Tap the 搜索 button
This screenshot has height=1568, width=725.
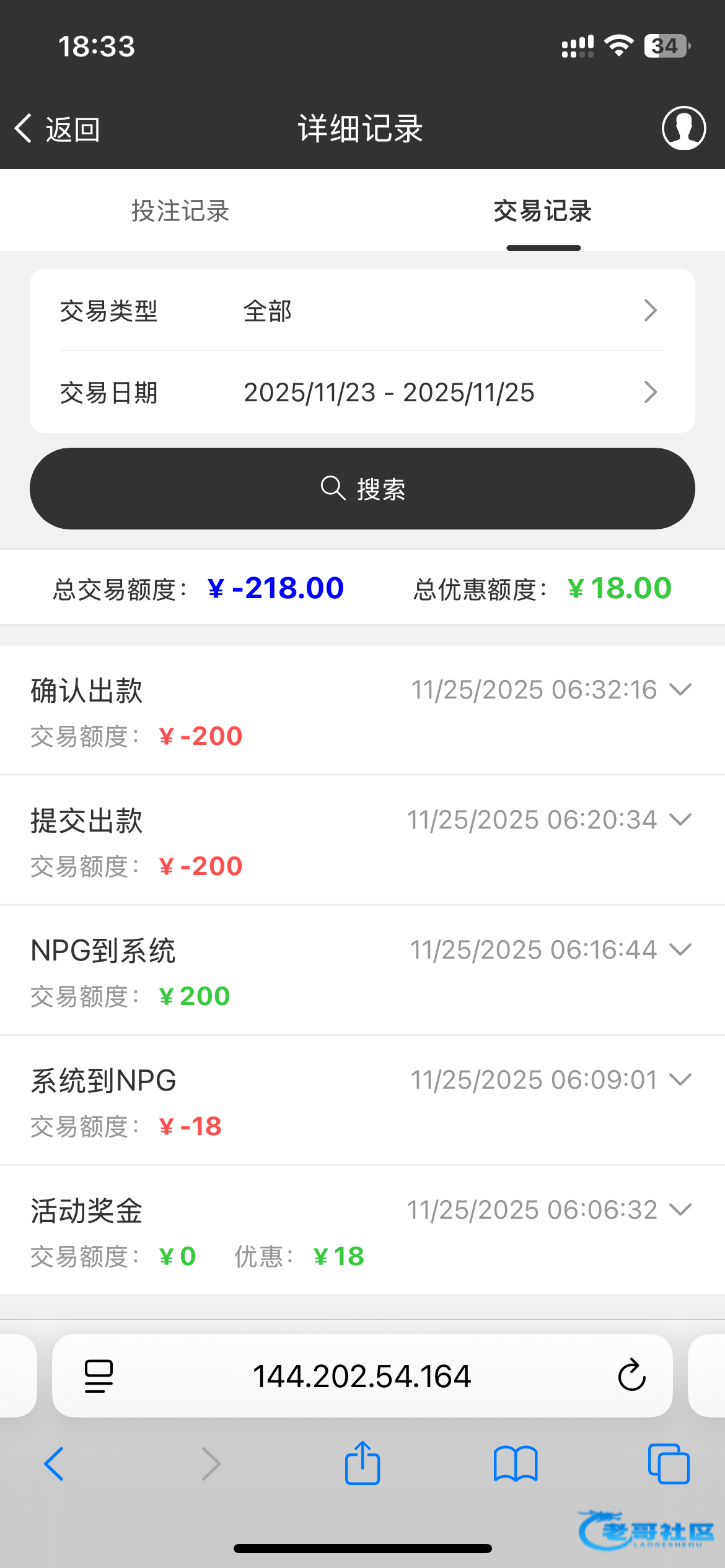[x=362, y=489]
